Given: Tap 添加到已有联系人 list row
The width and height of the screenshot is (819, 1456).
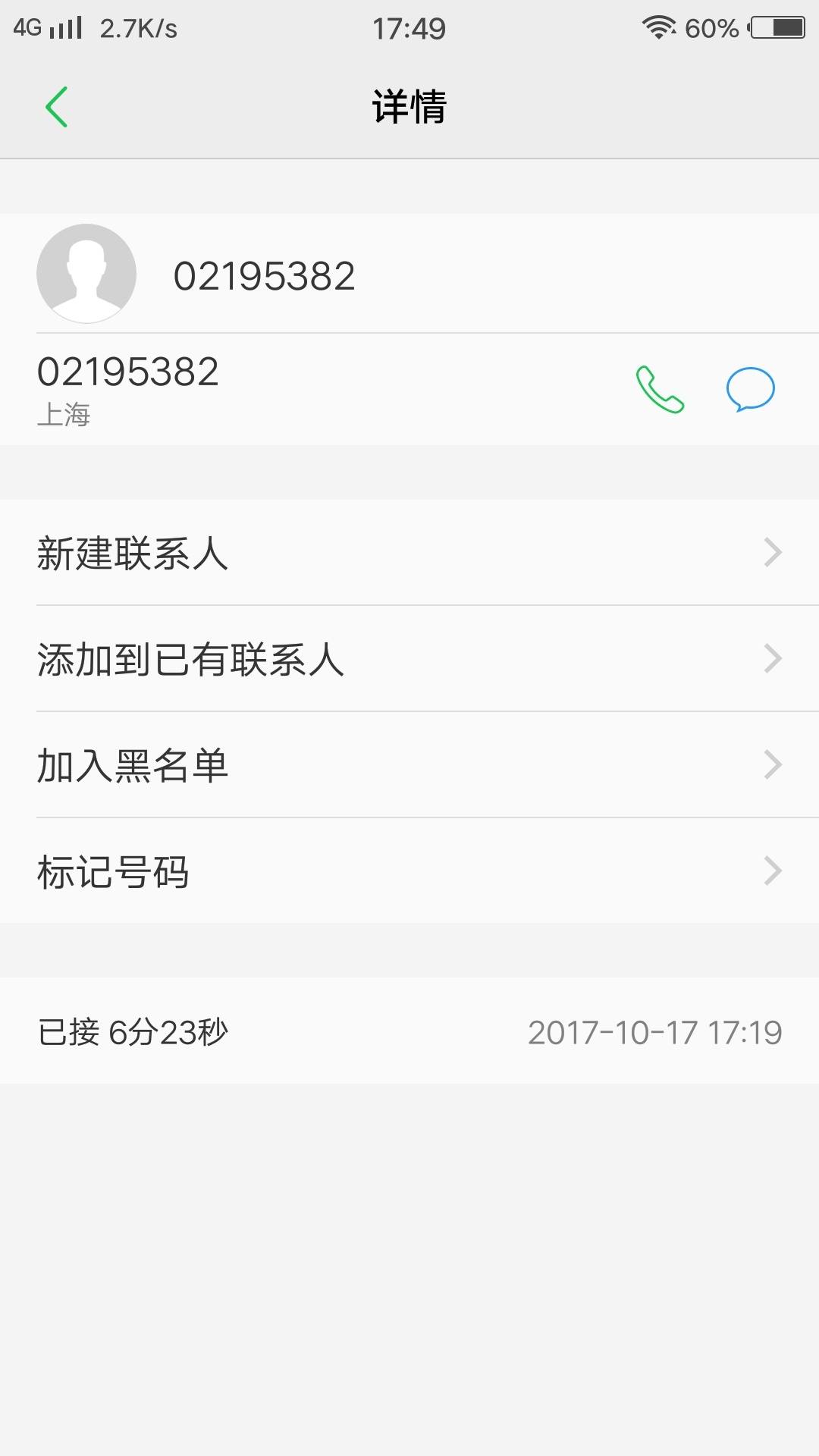Looking at the screenshot, I should [x=191, y=661].
